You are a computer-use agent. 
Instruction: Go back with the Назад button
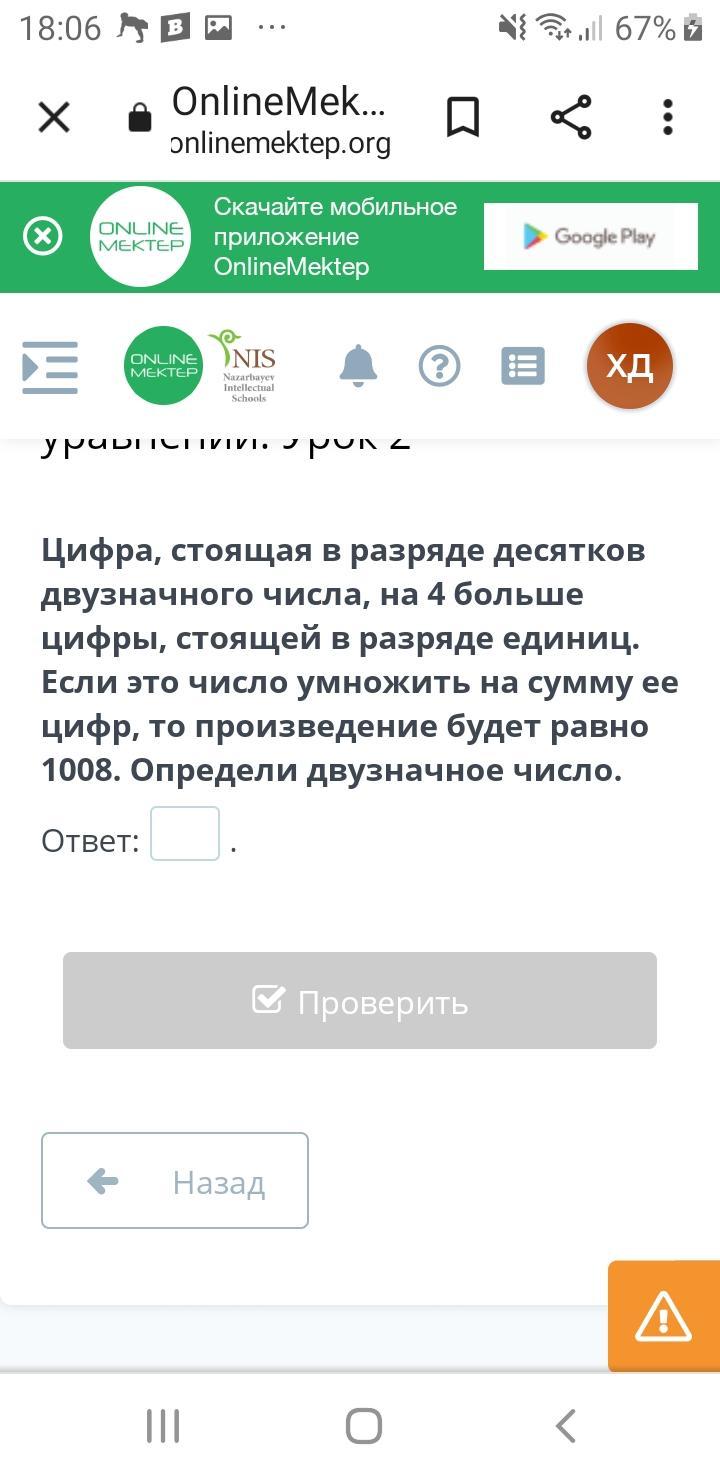[175, 1181]
